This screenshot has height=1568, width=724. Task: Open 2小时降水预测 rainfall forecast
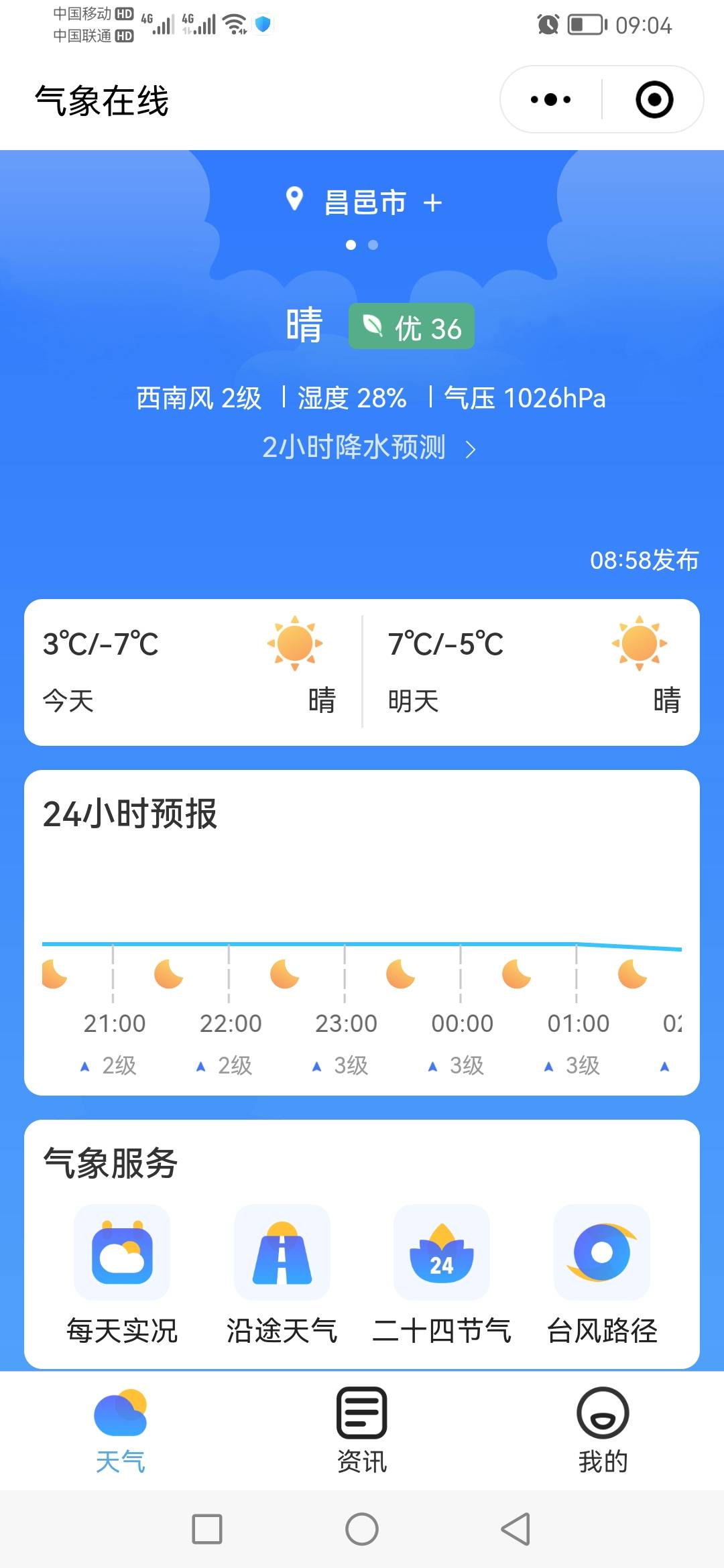pyautogui.click(x=369, y=448)
